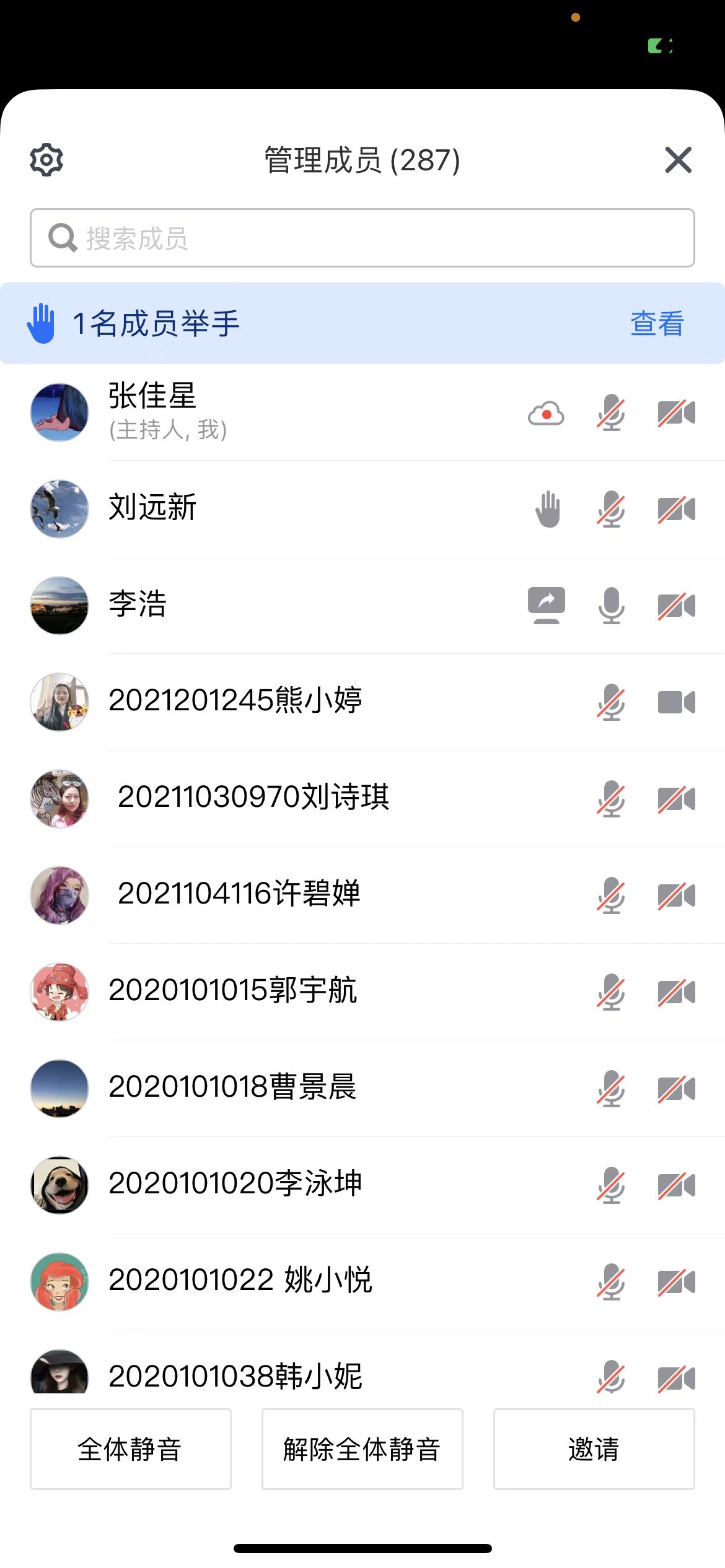Mute 李浩's microphone

click(x=611, y=605)
